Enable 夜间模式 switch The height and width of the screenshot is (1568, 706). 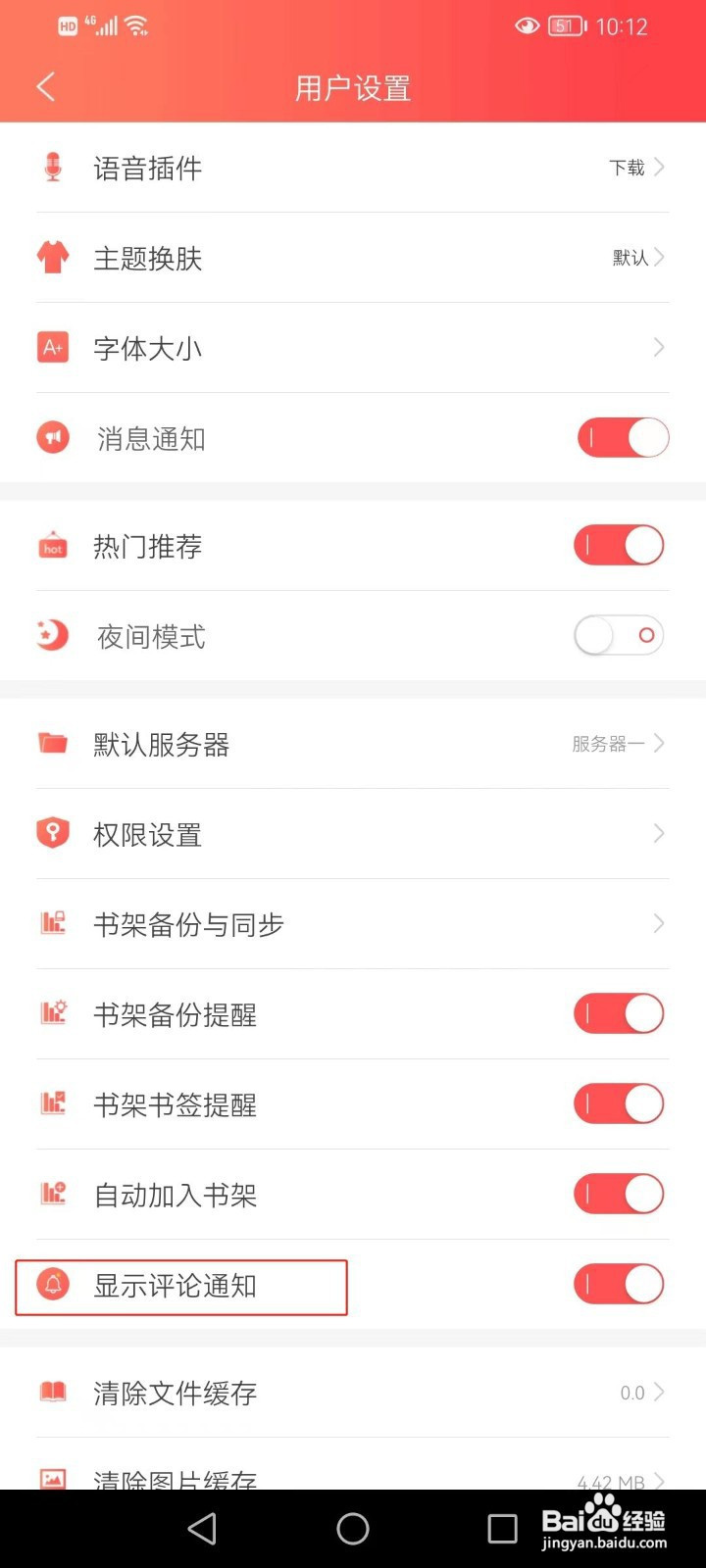(619, 636)
